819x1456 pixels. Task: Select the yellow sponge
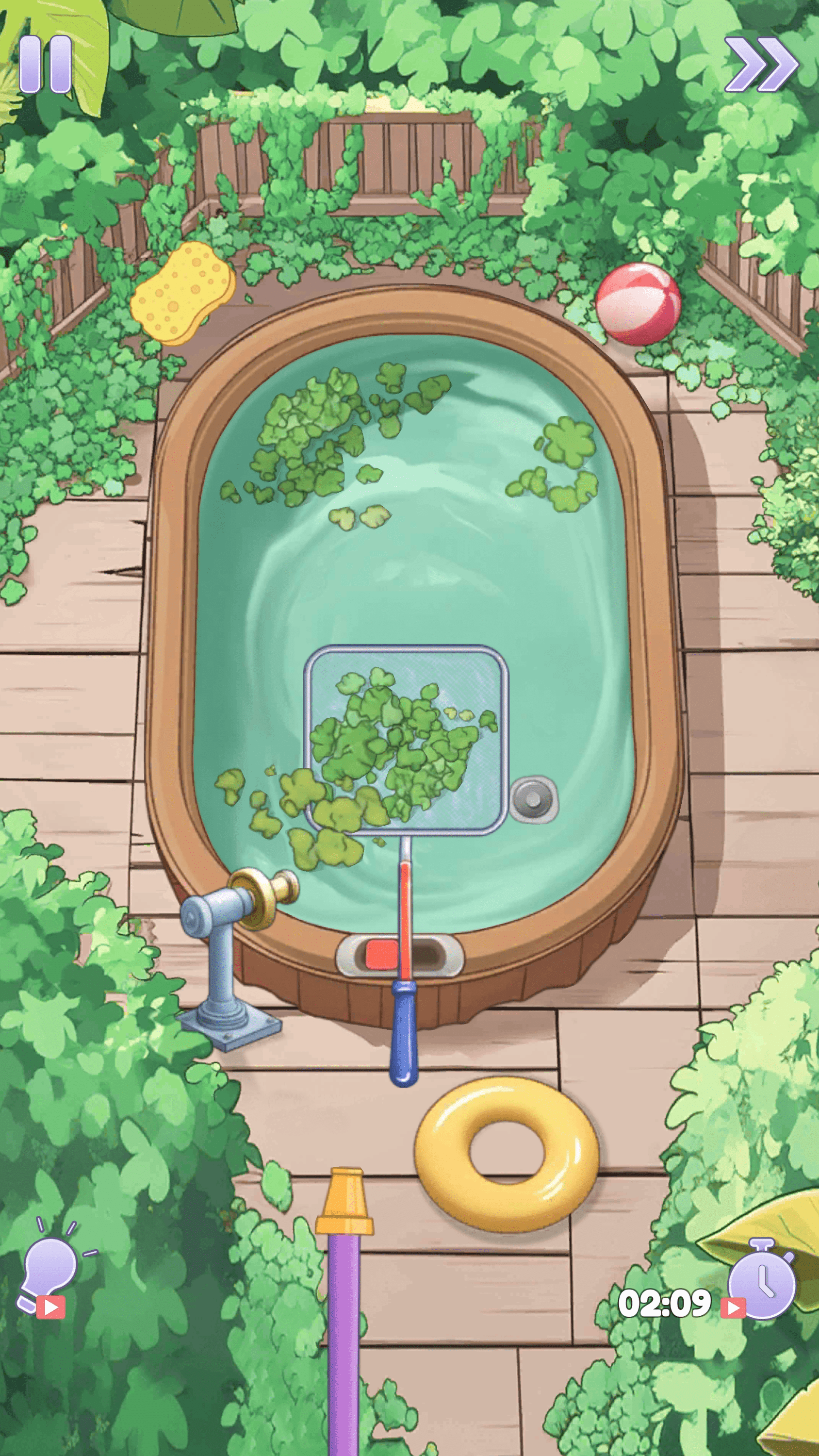pyautogui.click(x=182, y=292)
